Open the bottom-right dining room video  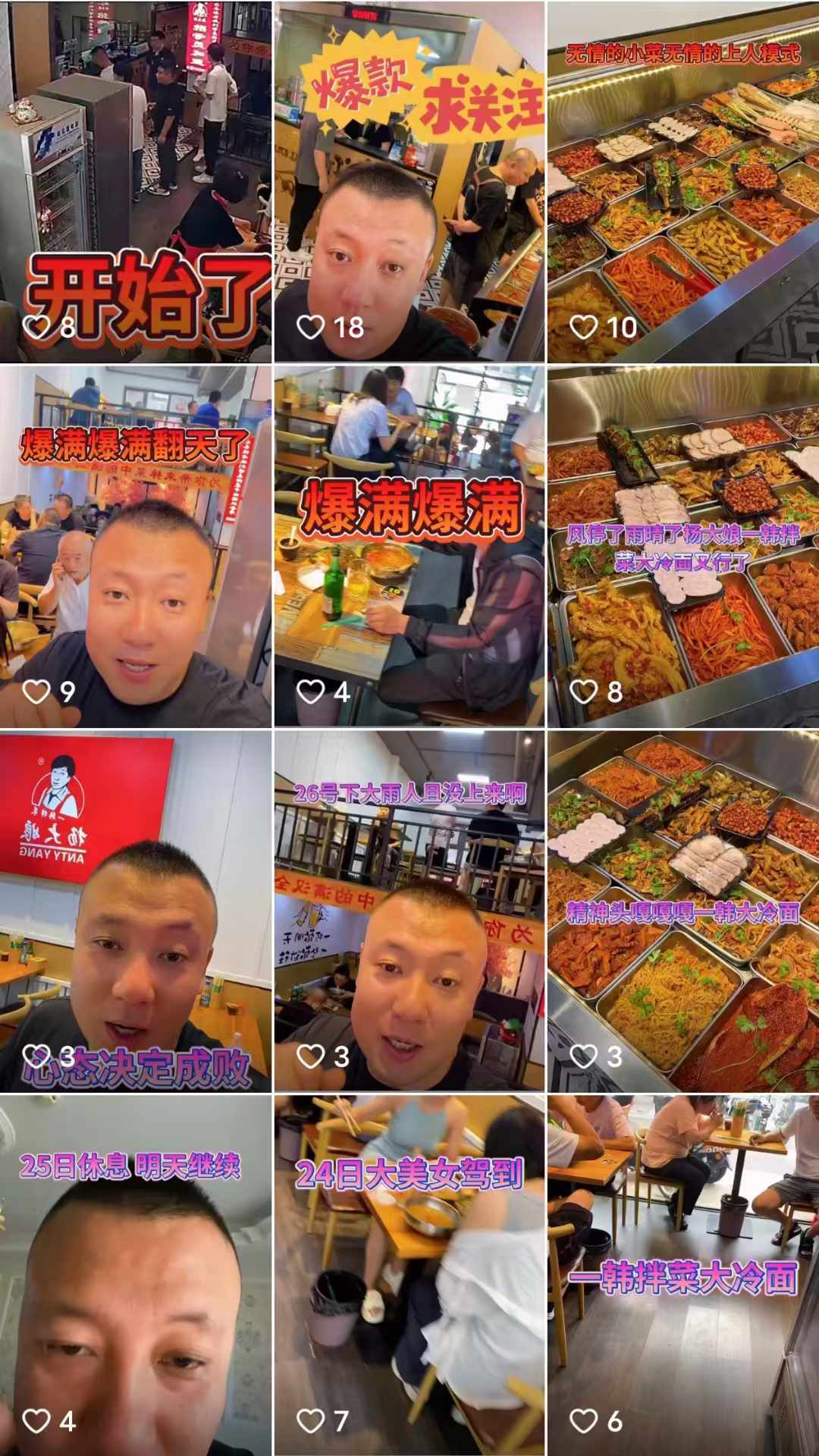[682, 1274]
